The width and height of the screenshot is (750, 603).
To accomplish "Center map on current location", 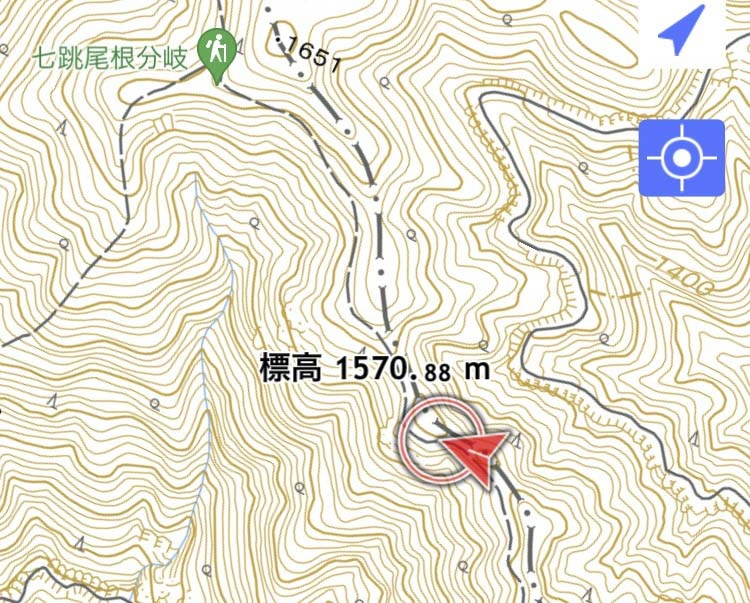I will 681,157.
